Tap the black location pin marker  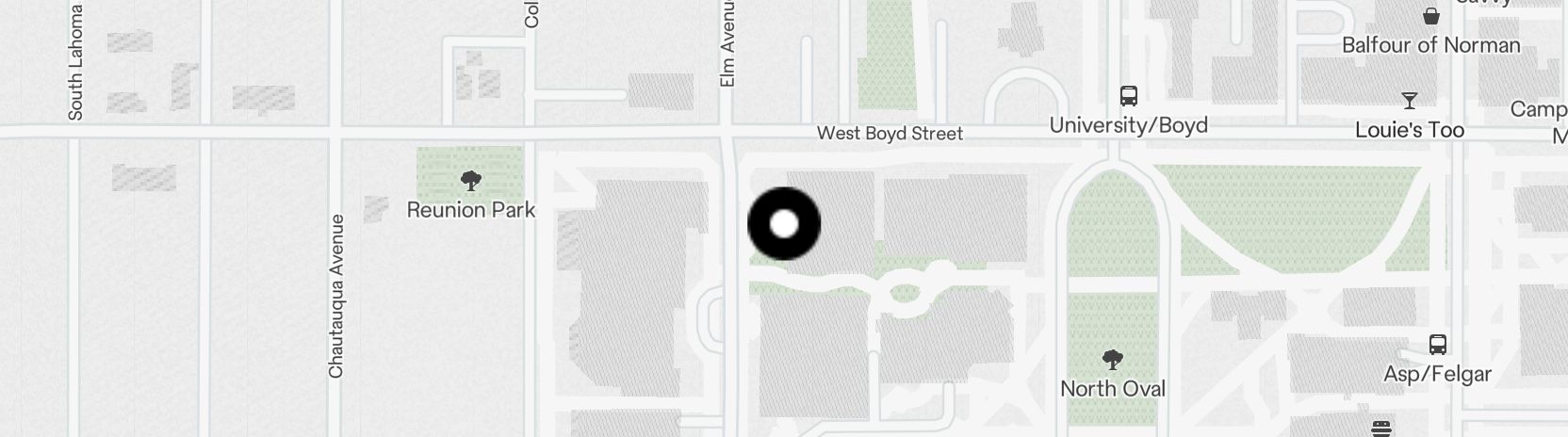784,224
